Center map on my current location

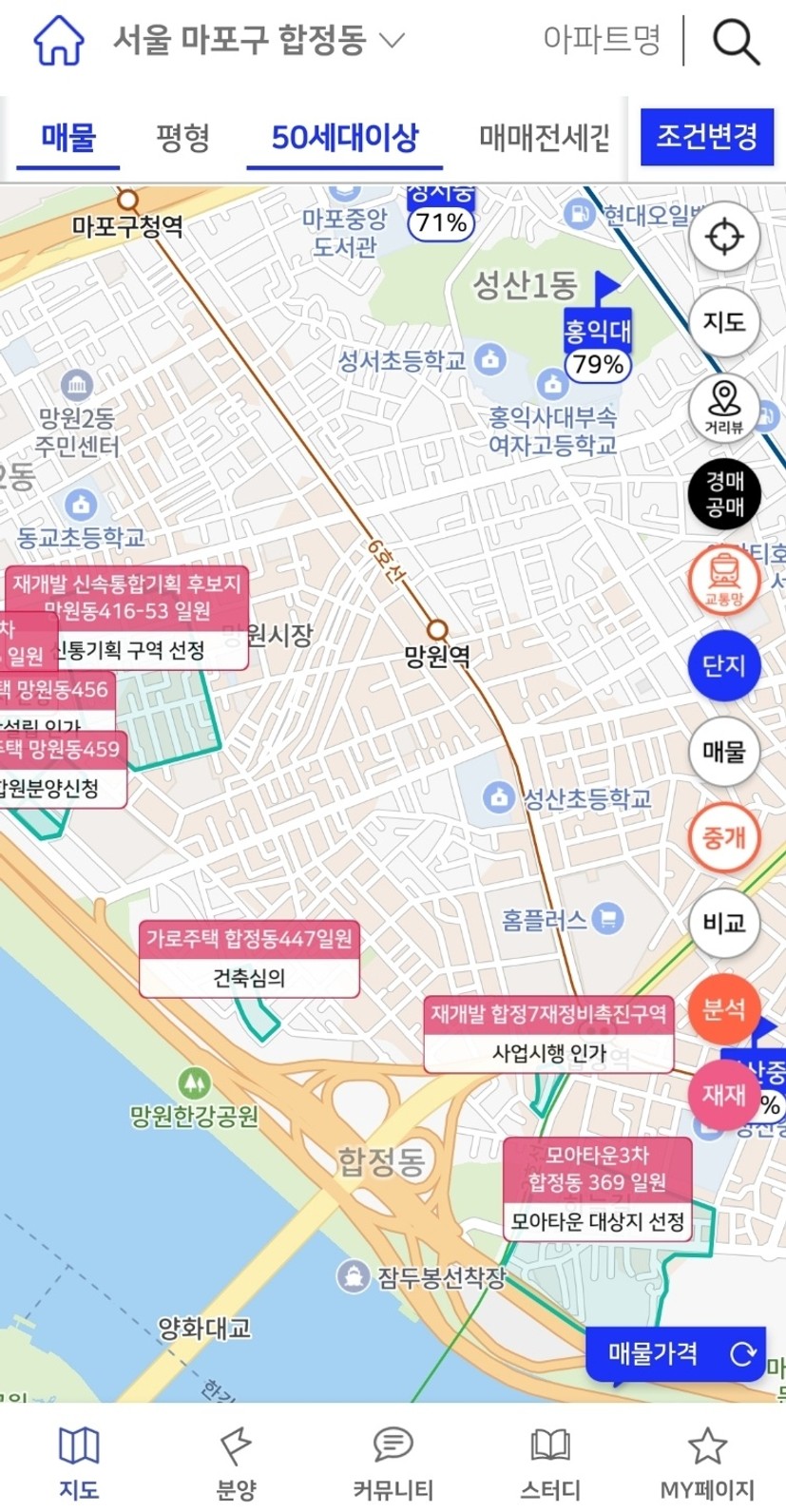tap(724, 237)
